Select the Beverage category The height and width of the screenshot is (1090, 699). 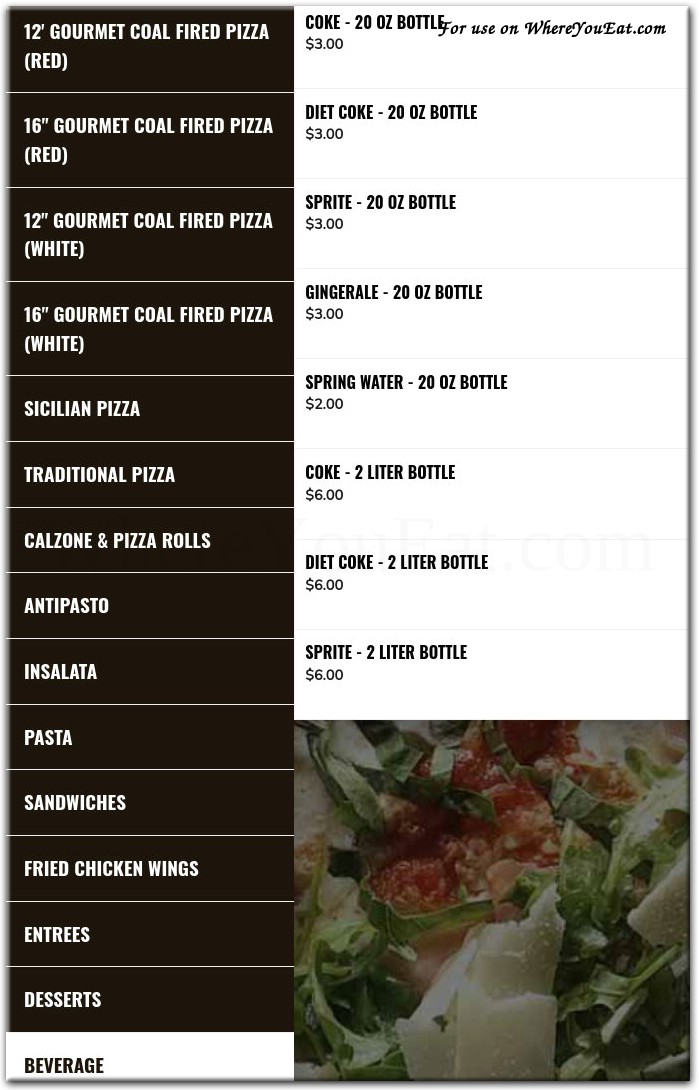150,1062
